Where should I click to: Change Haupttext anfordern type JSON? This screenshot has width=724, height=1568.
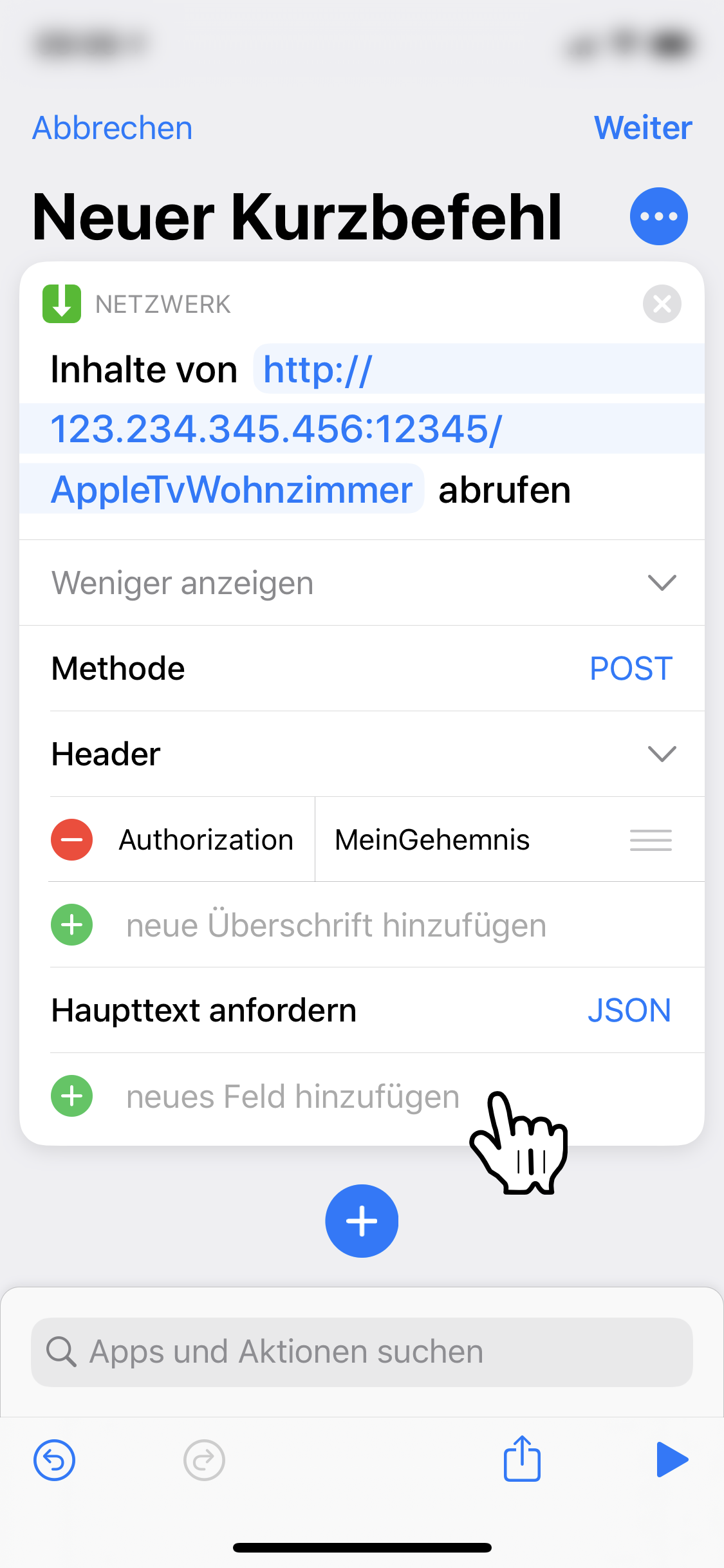click(x=629, y=1011)
